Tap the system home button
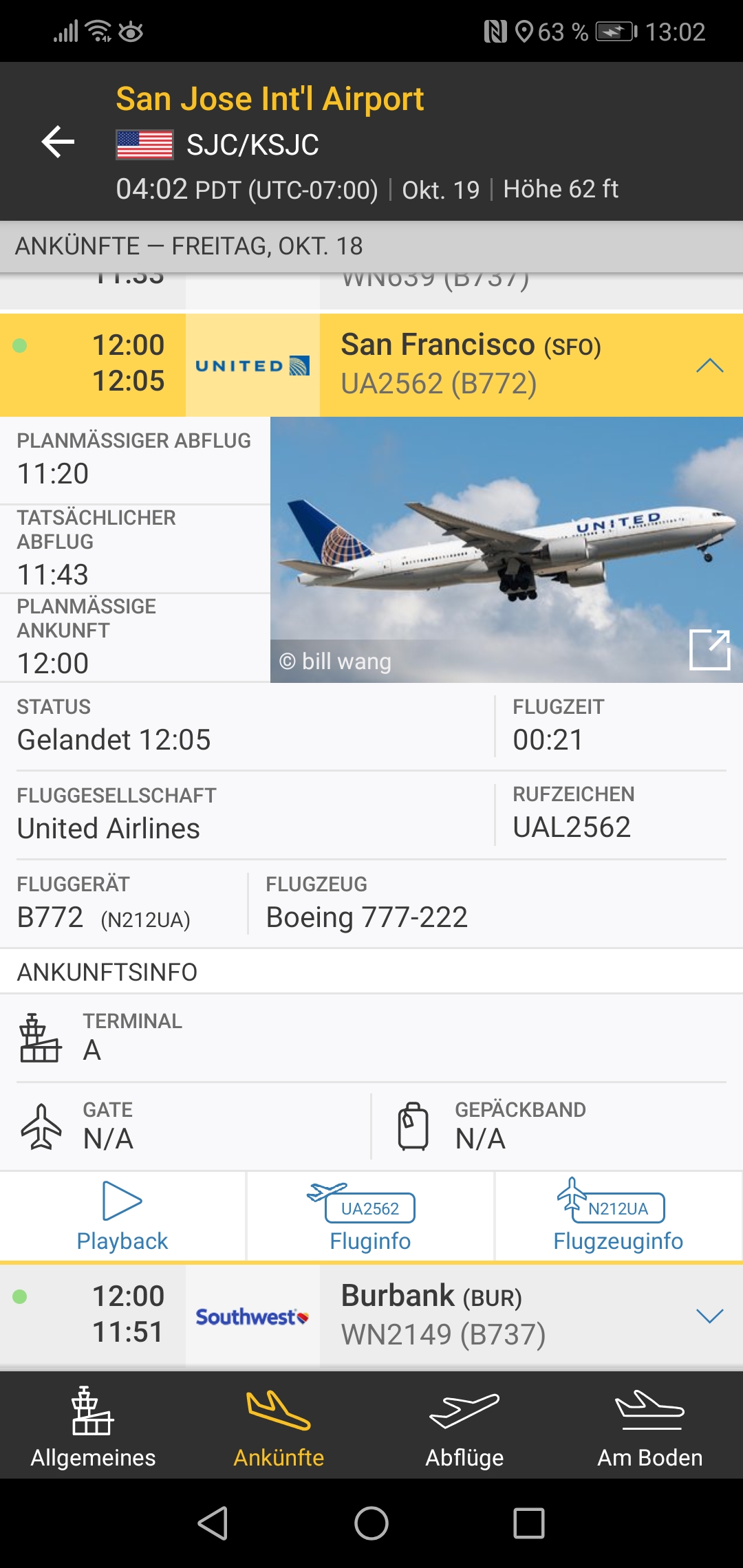This screenshot has width=743, height=1568. [x=371, y=1523]
